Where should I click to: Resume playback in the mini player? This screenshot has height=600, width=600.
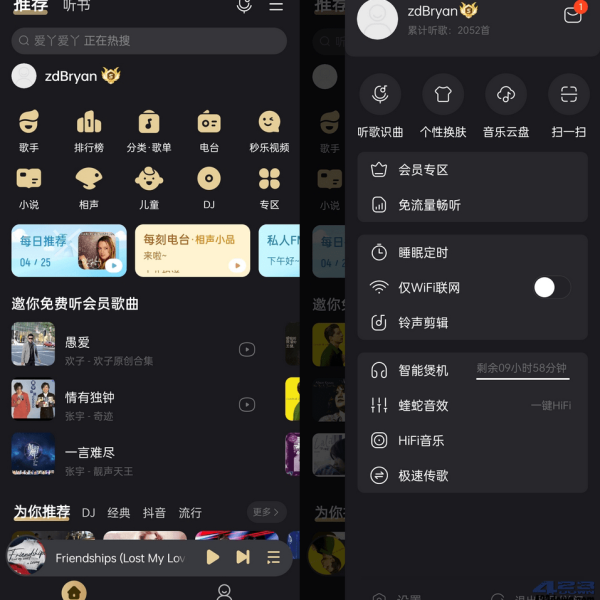(212, 557)
